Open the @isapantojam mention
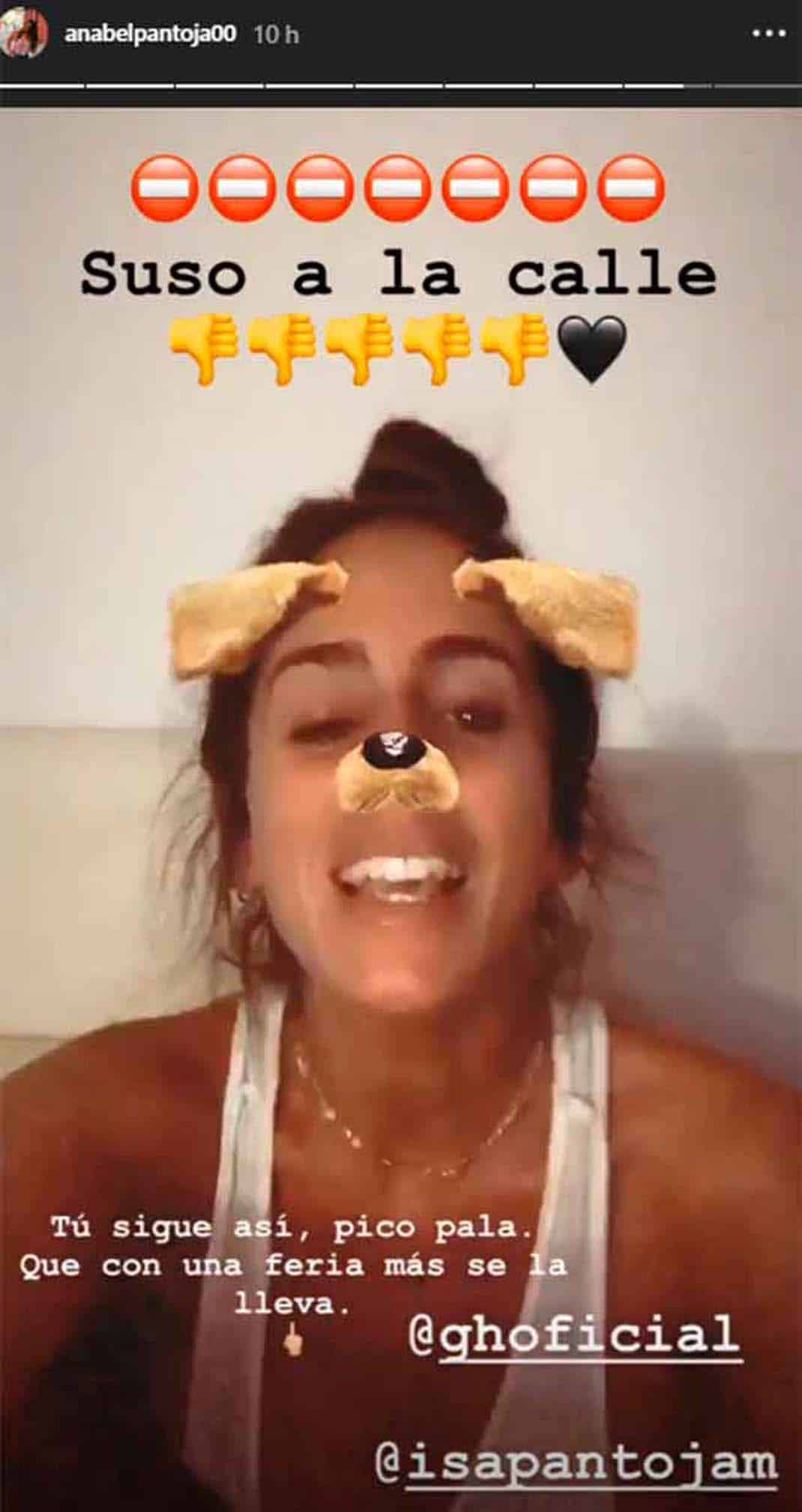The height and width of the screenshot is (1512, 802). coord(576,1463)
